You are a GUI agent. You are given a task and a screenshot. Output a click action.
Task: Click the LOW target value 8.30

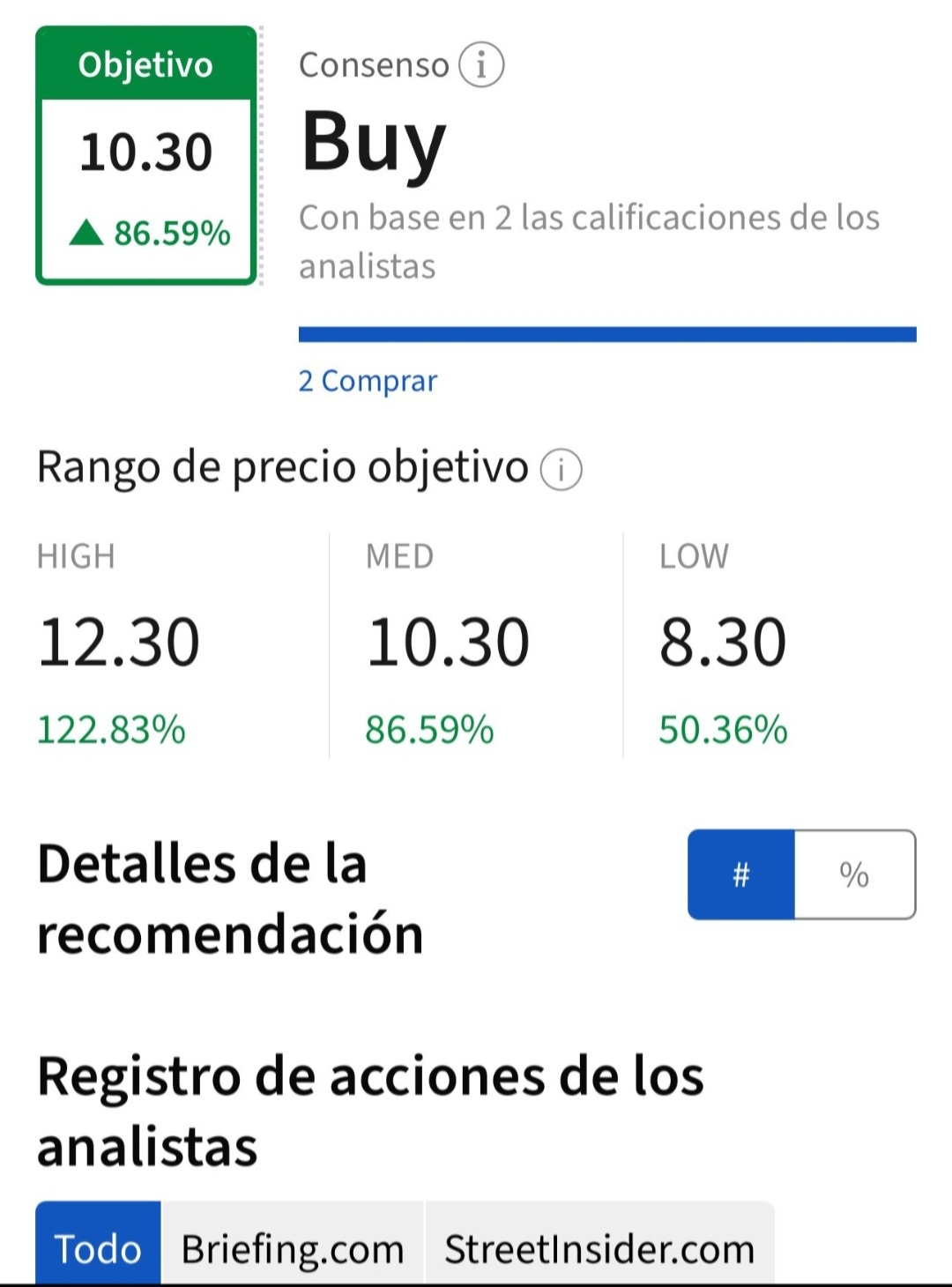coord(723,642)
